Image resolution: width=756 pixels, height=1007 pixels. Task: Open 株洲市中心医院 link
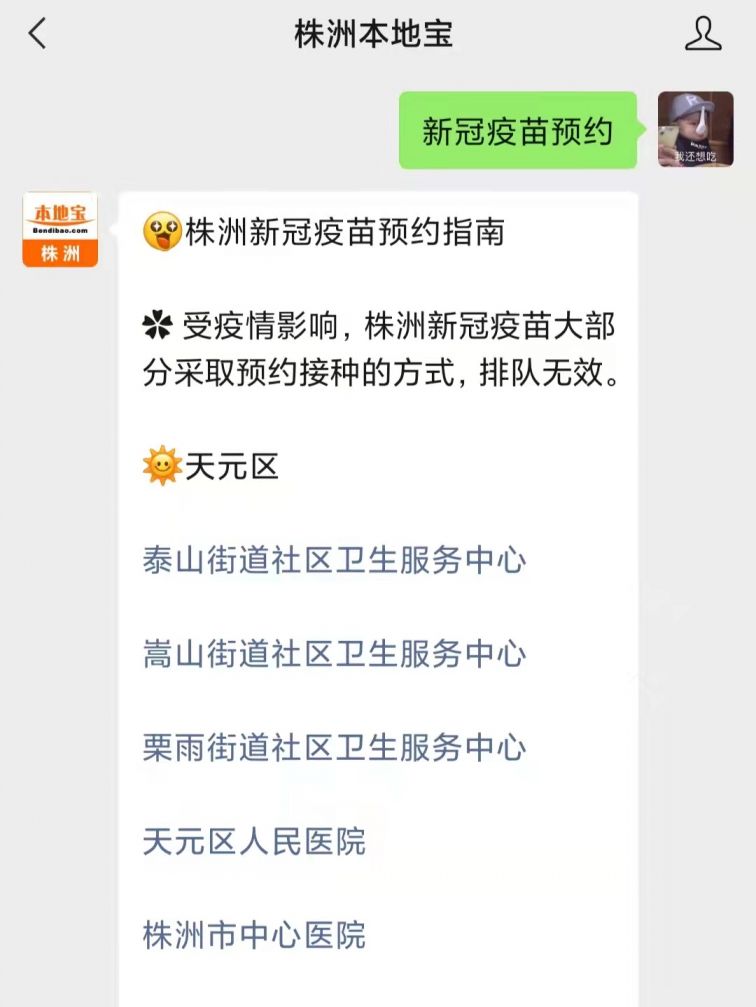(254, 935)
